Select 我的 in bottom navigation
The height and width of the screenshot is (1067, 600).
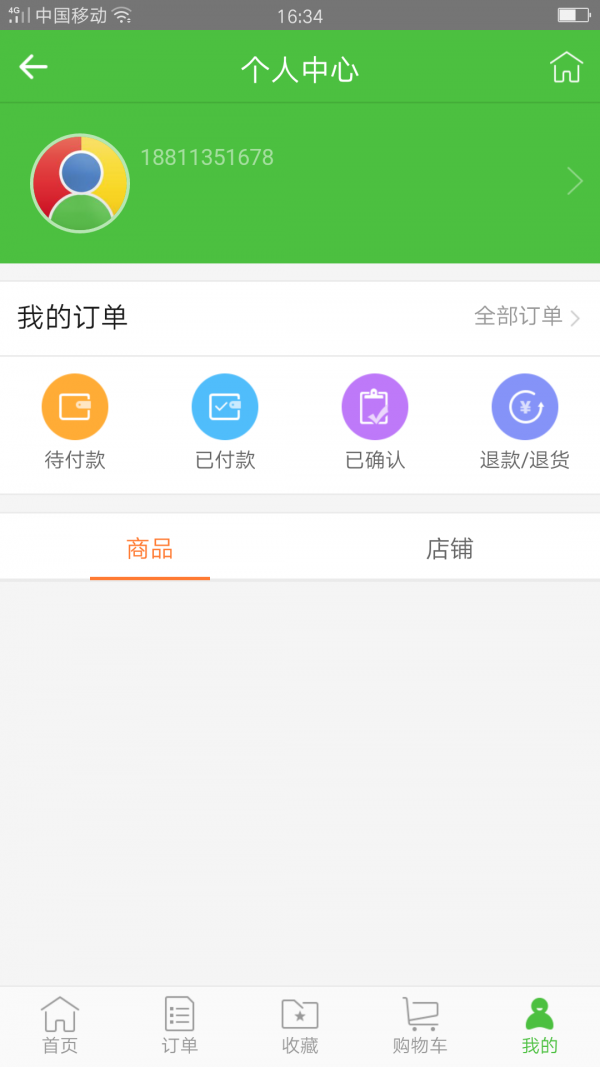(540, 1026)
